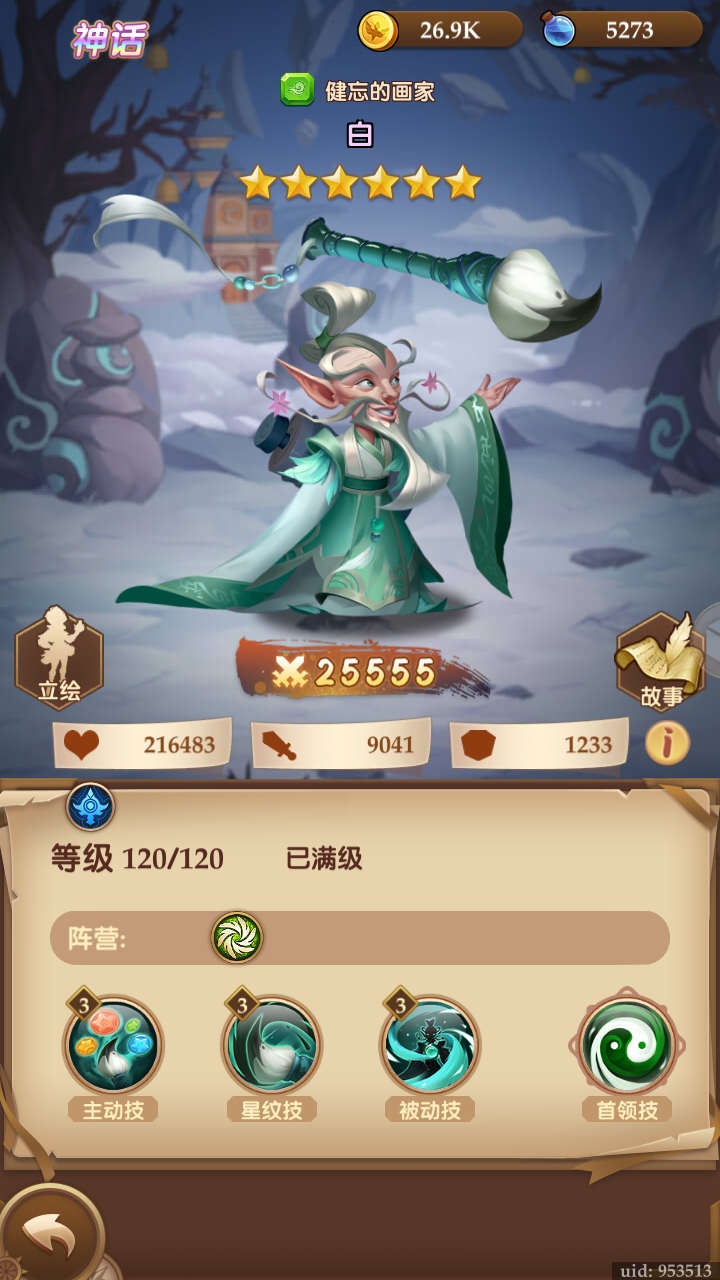This screenshot has height=1280, width=720.
Task: View the 被动技 passive skill
Action: coord(430,1046)
